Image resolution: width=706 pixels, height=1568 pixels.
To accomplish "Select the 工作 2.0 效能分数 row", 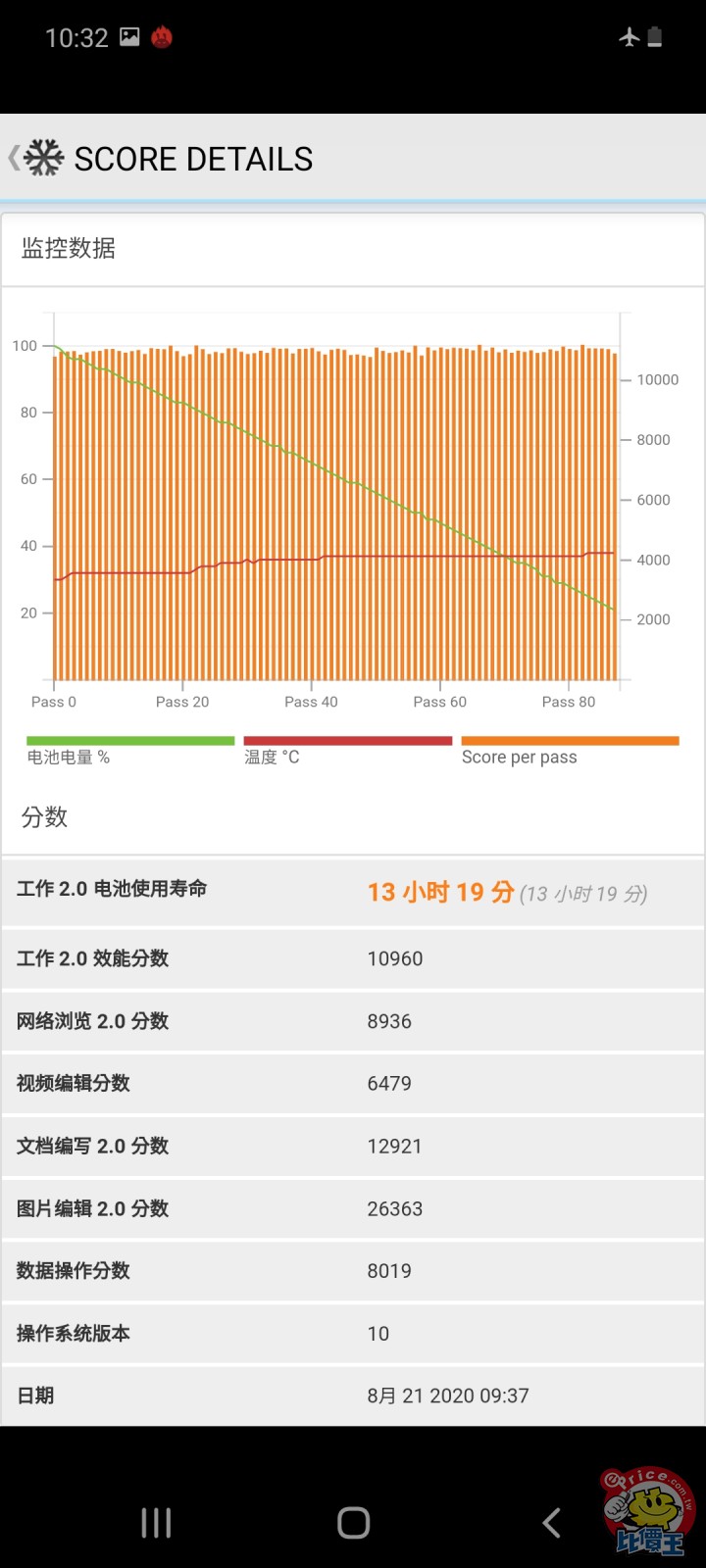I will pos(353,958).
